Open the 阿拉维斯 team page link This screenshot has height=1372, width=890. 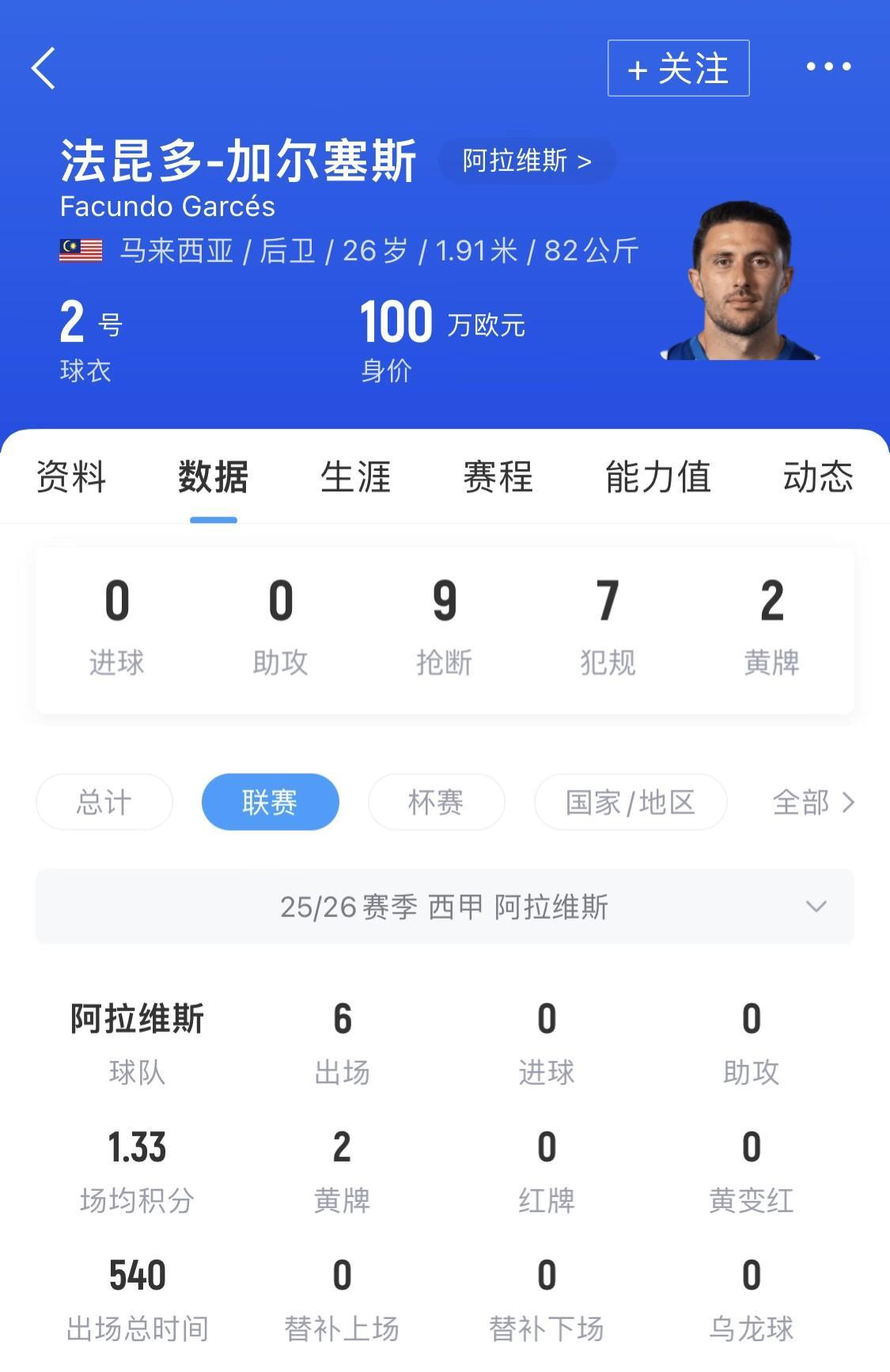point(527,161)
